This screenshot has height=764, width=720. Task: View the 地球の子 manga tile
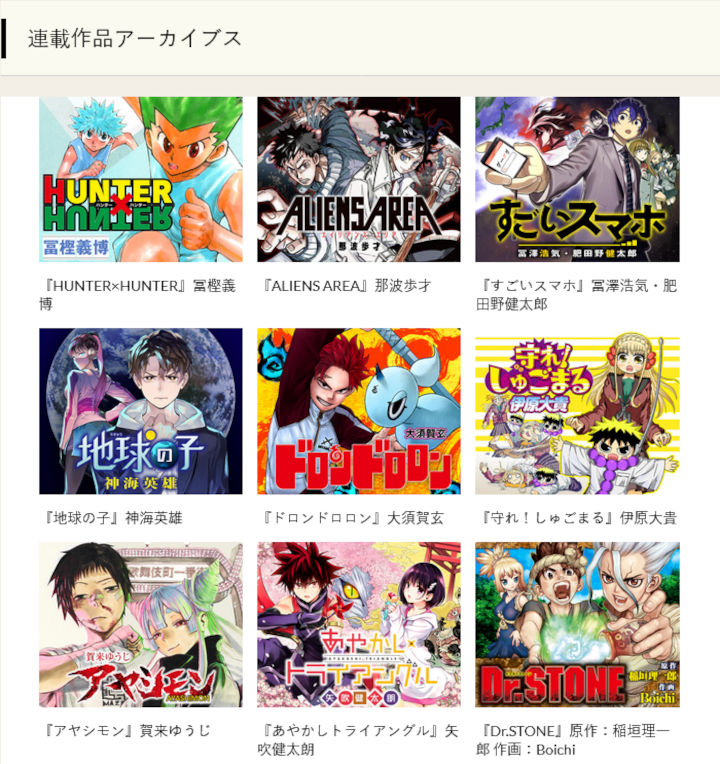pyautogui.click(x=140, y=411)
